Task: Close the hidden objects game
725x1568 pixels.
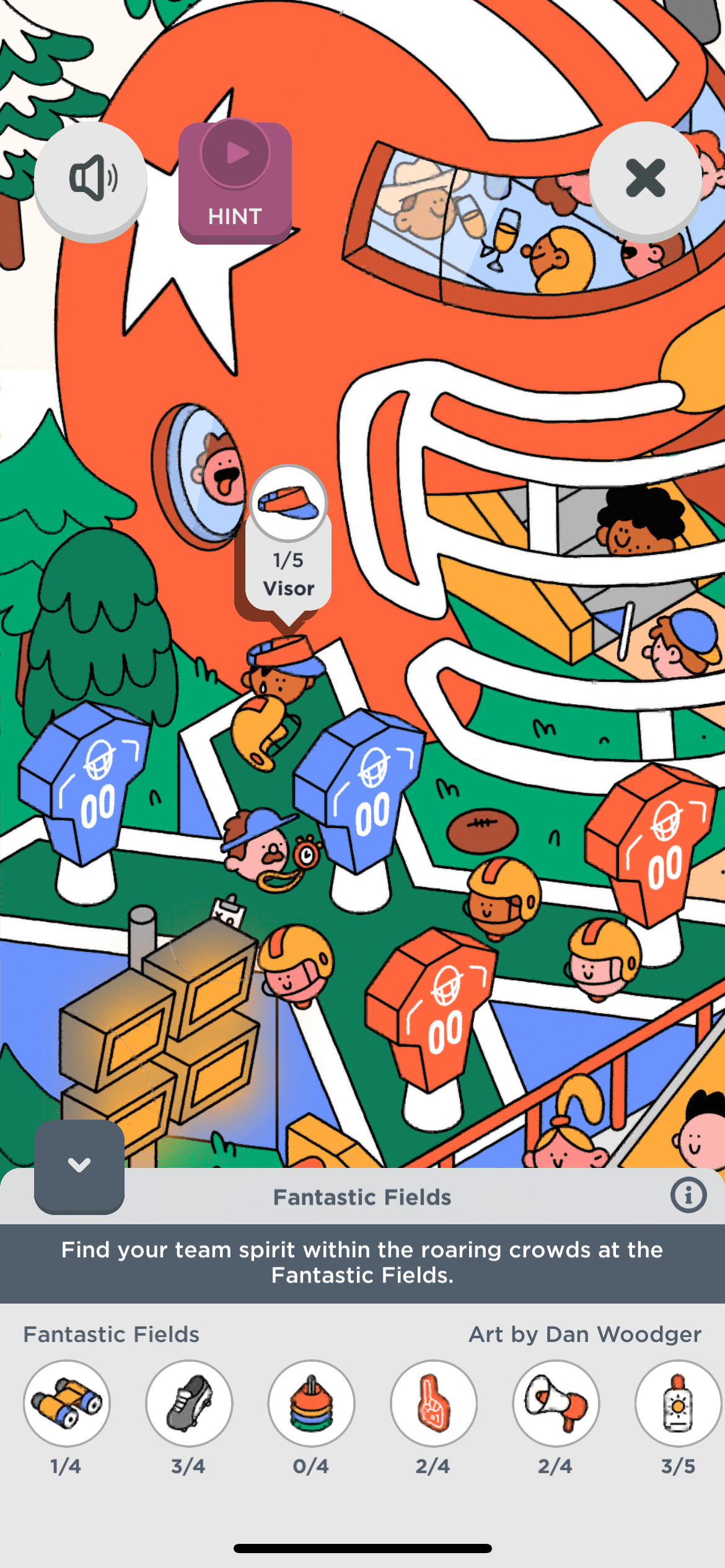Action: point(645,179)
